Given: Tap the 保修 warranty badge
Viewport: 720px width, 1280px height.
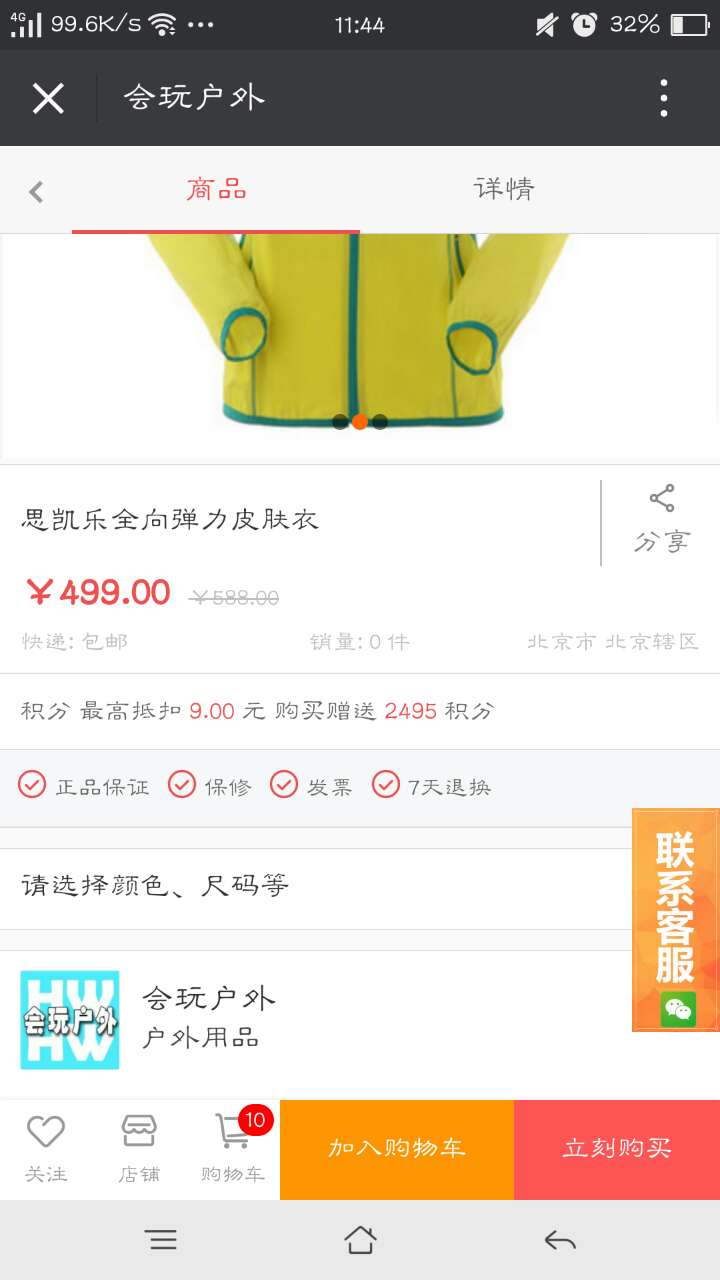Looking at the screenshot, I should coord(209,786).
